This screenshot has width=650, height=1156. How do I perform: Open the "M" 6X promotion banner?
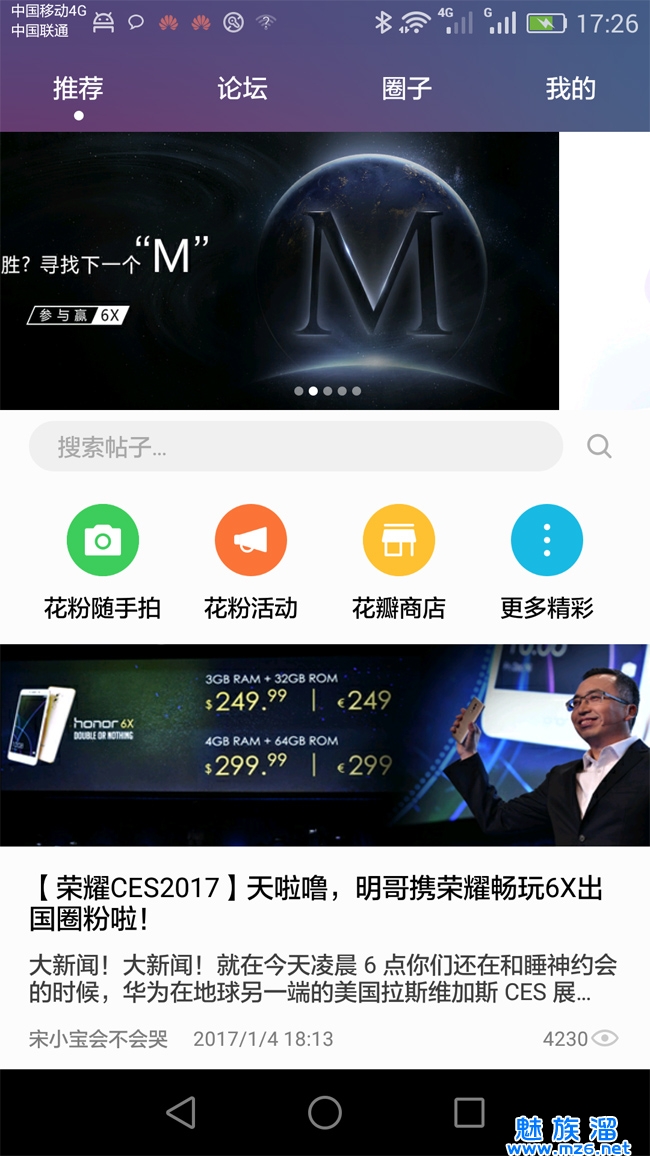pyautogui.click(x=279, y=270)
